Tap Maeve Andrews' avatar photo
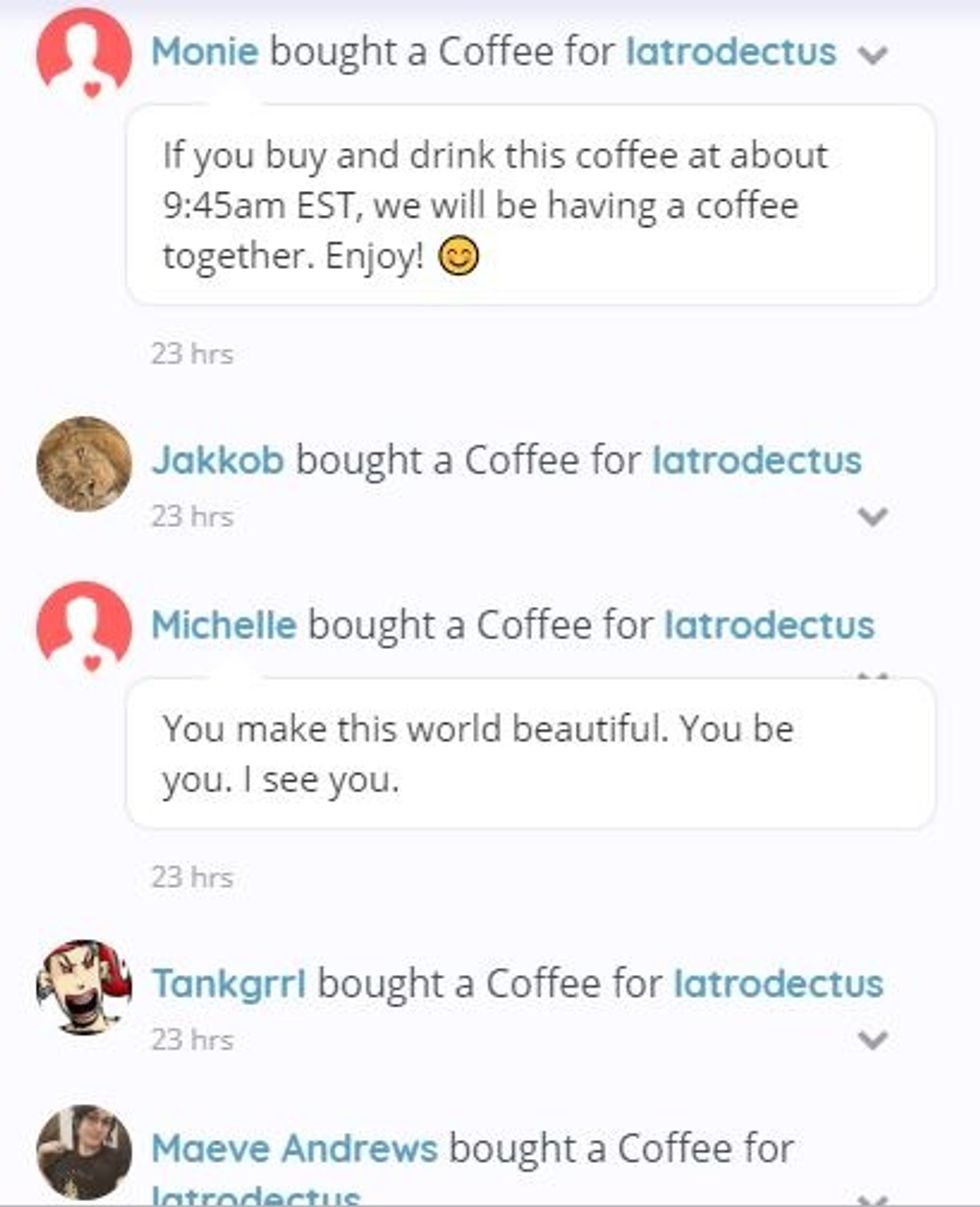 [x=84, y=1152]
